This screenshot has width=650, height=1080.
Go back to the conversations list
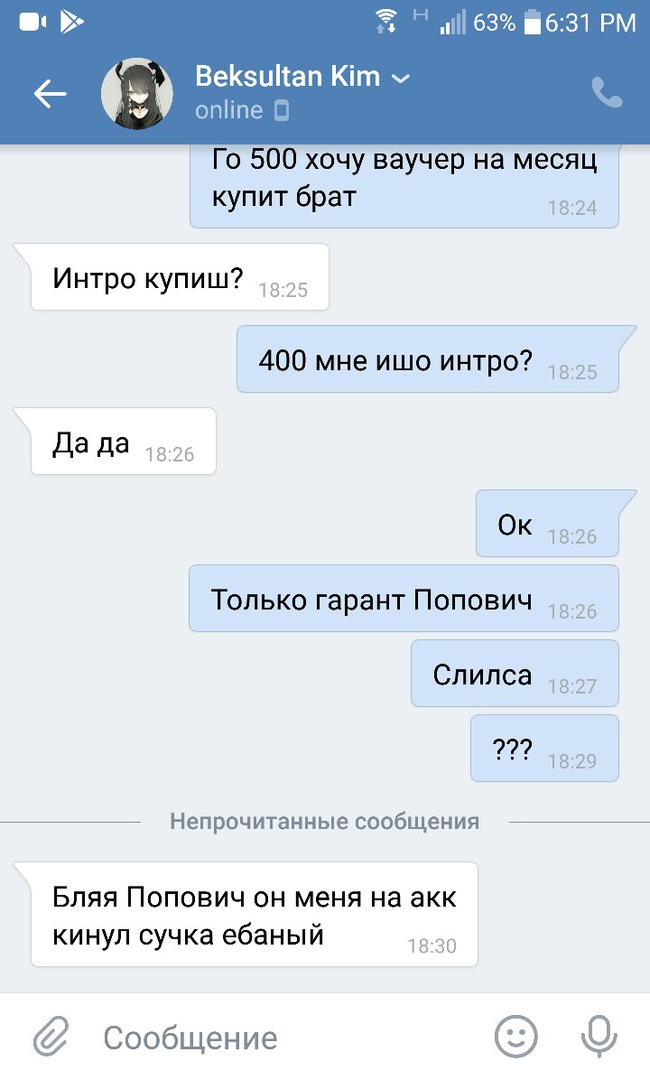click(49, 94)
